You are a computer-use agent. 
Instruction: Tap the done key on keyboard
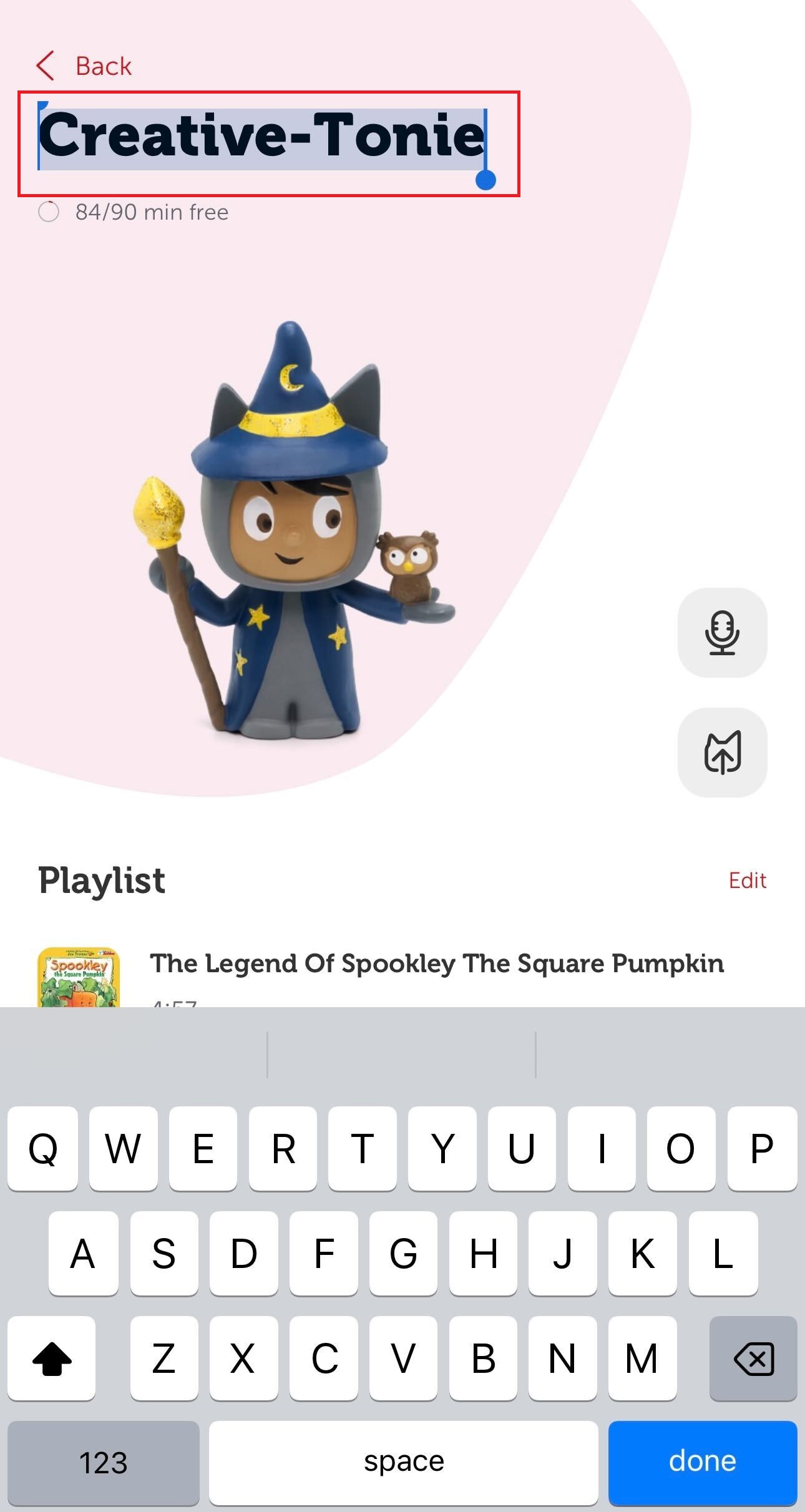(x=703, y=1462)
